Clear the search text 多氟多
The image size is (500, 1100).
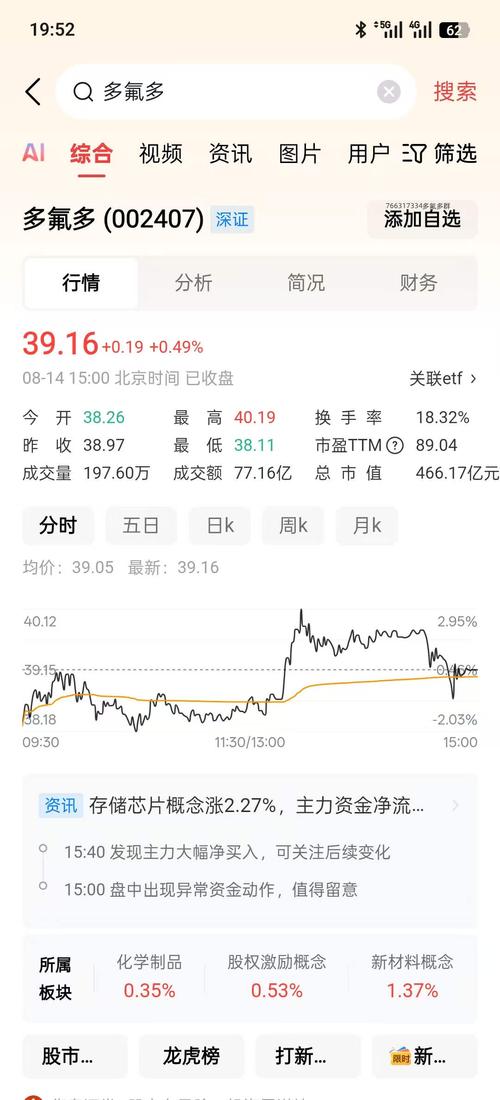pos(388,92)
